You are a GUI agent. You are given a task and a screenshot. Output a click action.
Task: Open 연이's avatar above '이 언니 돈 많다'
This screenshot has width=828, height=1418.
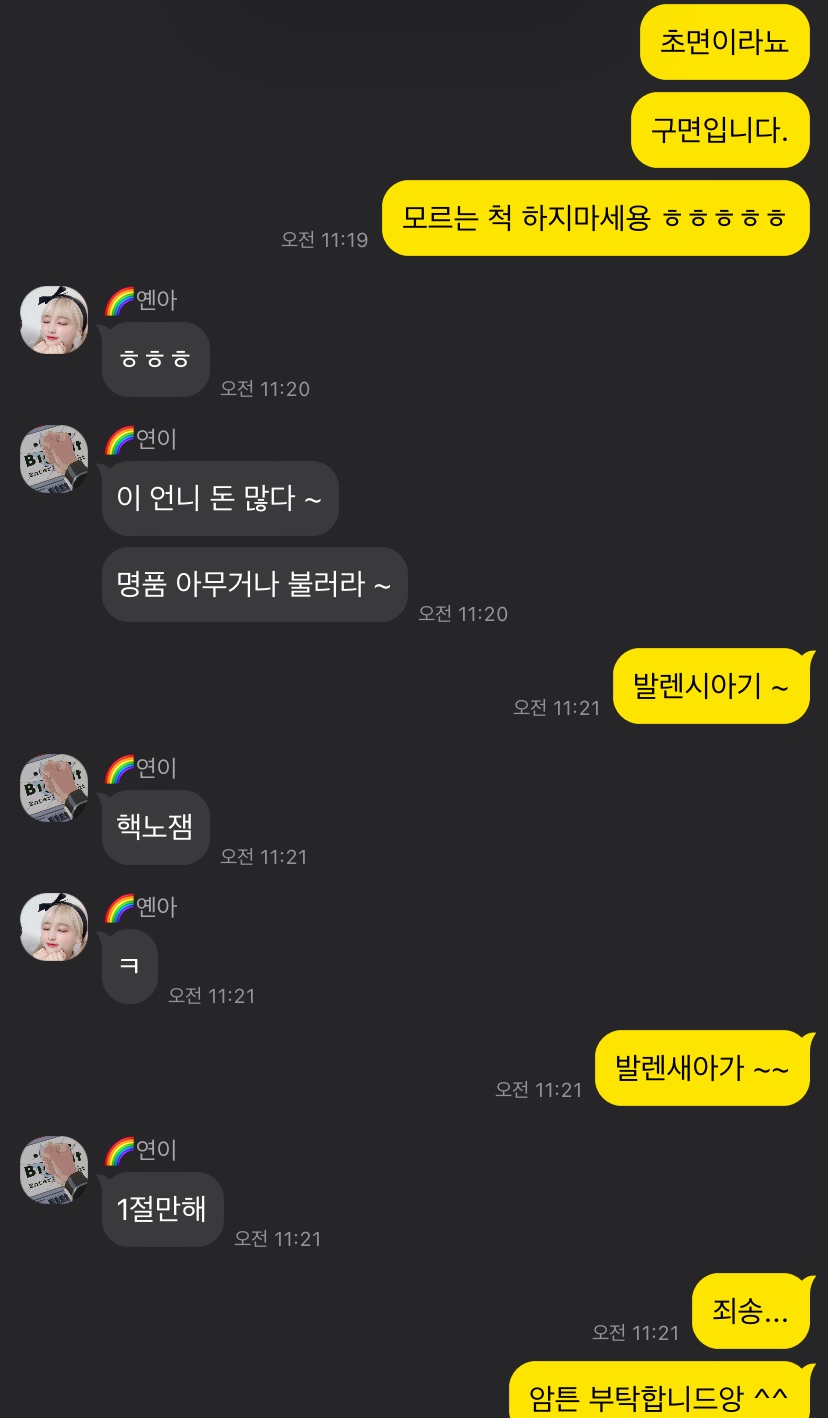pos(54,459)
